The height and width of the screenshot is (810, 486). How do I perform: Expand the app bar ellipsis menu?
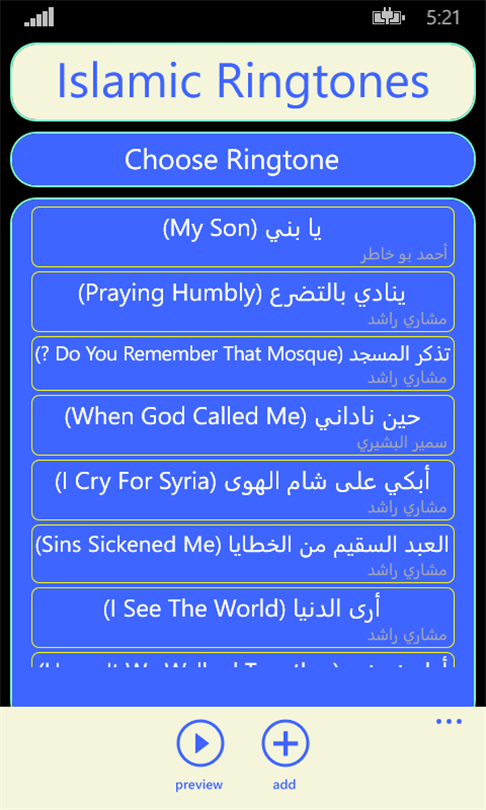(x=448, y=722)
